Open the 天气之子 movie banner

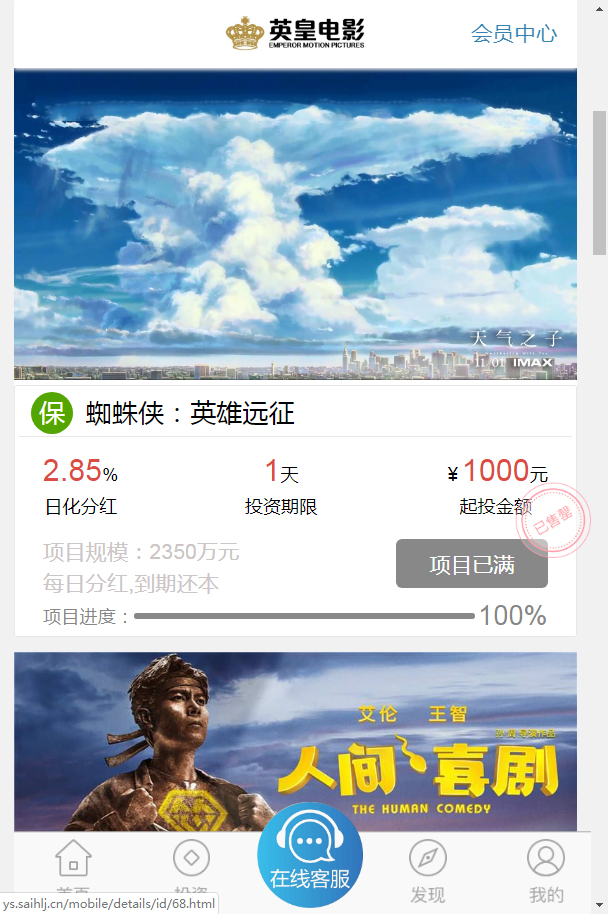(x=295, y=225)
